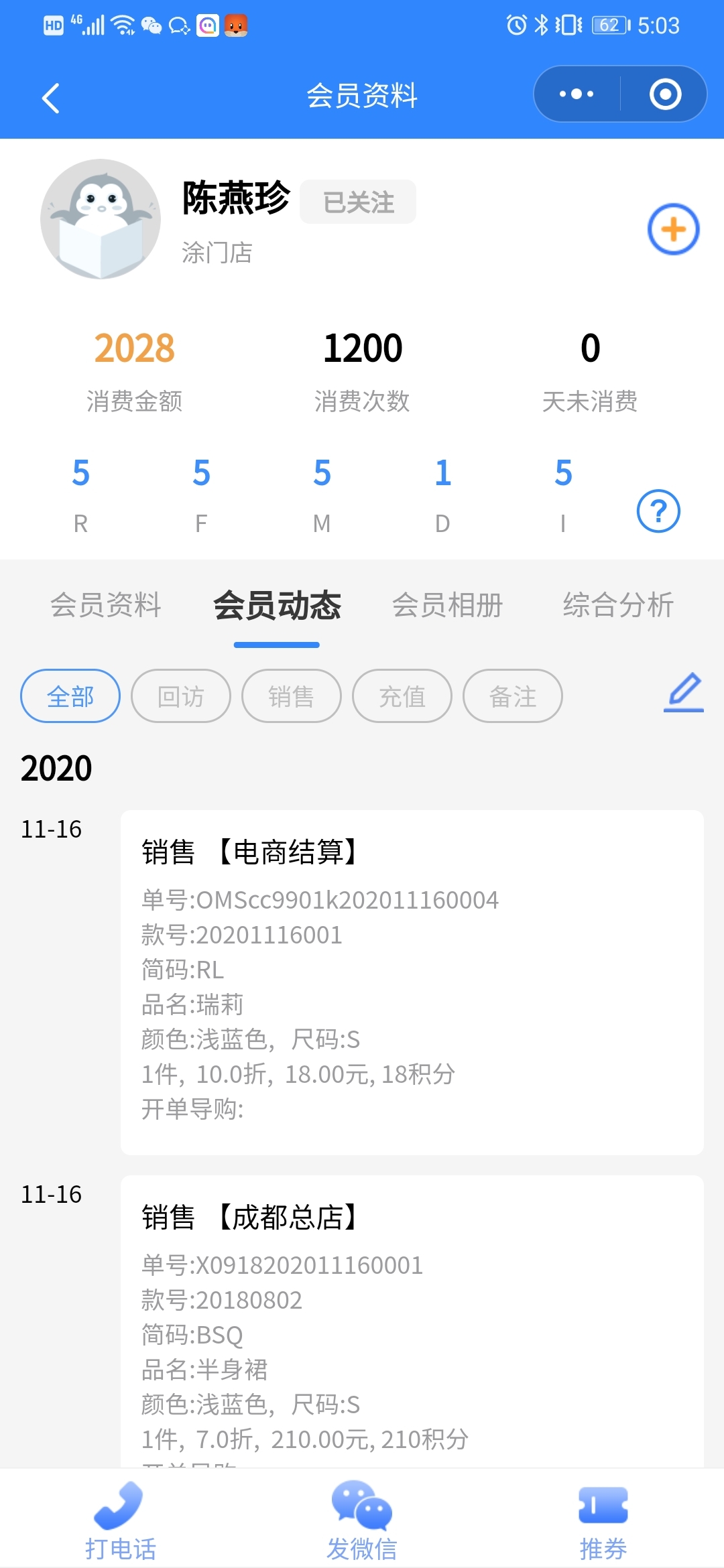724x1568 pixels.
Task: Go back from 会员资料 page
Action: click(x=51, y=98)
